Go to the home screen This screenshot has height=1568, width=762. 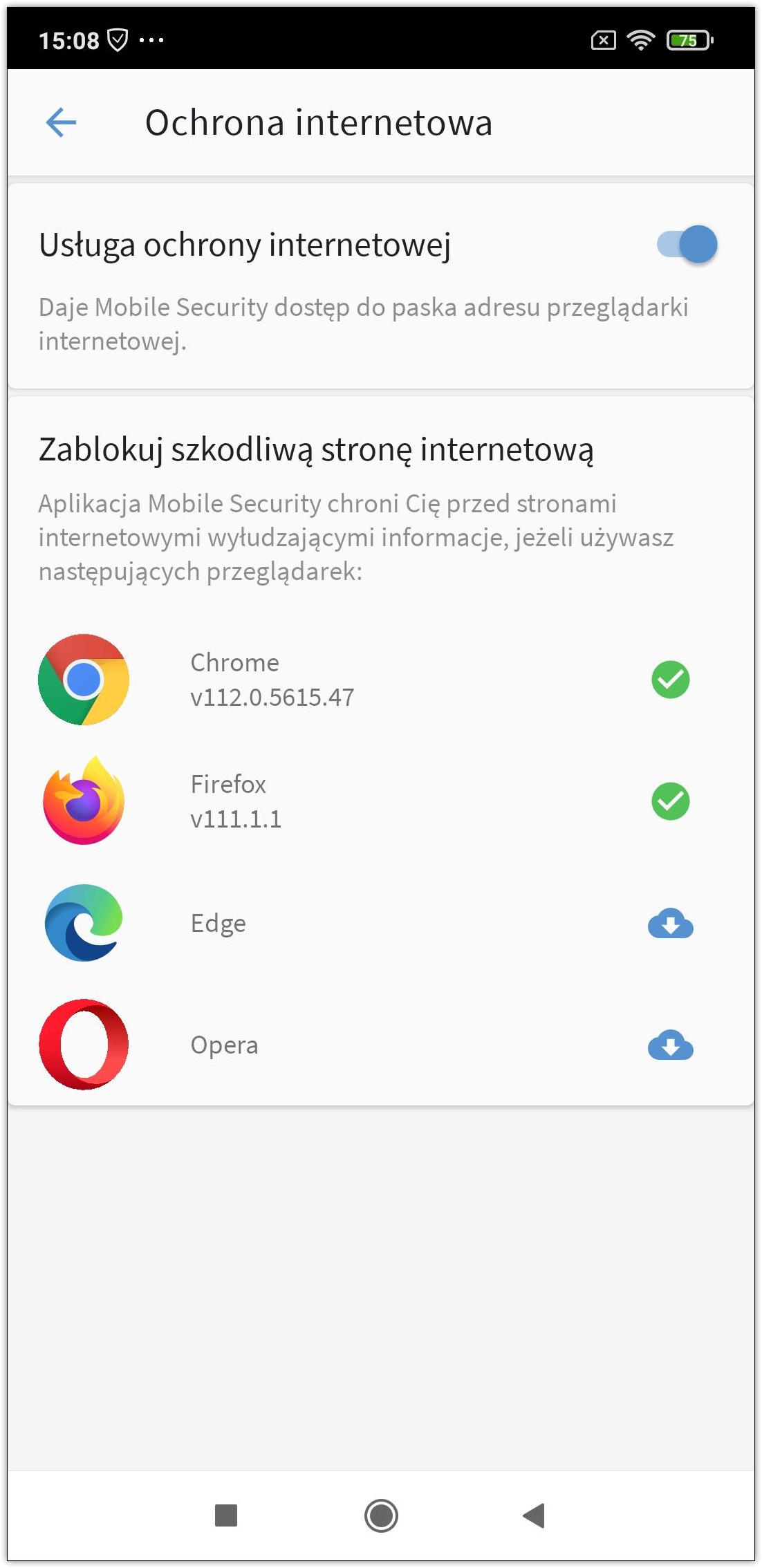(x=381, y=1515)
